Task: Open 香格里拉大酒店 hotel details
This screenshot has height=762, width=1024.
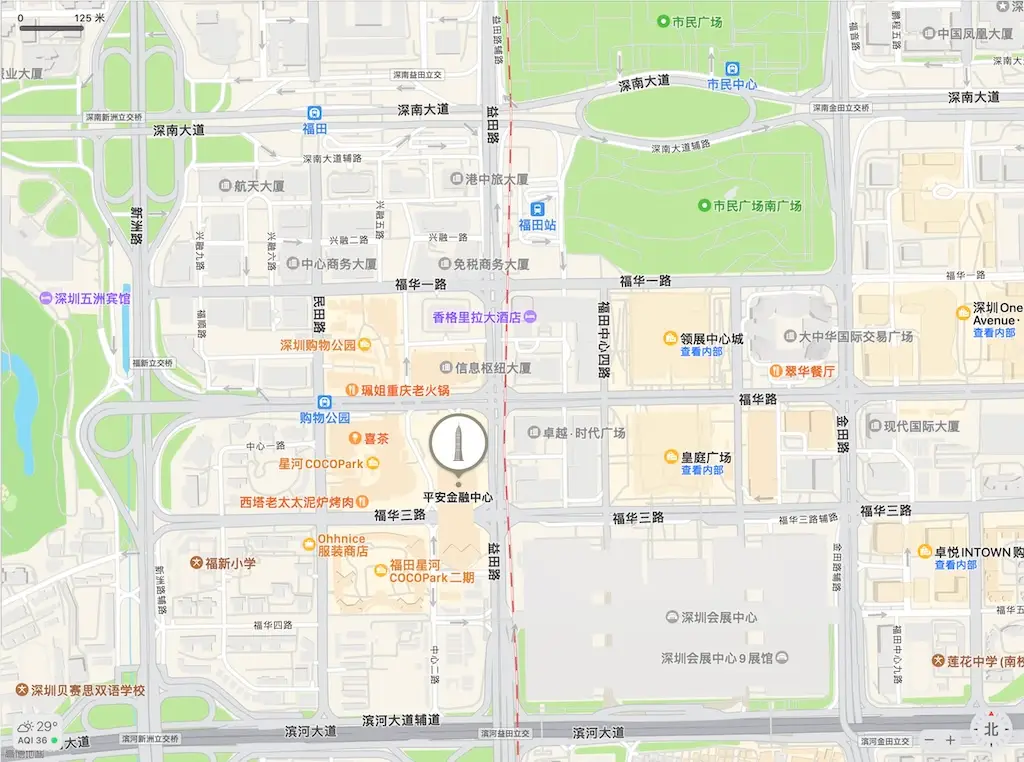Action: tap(531, 317)
